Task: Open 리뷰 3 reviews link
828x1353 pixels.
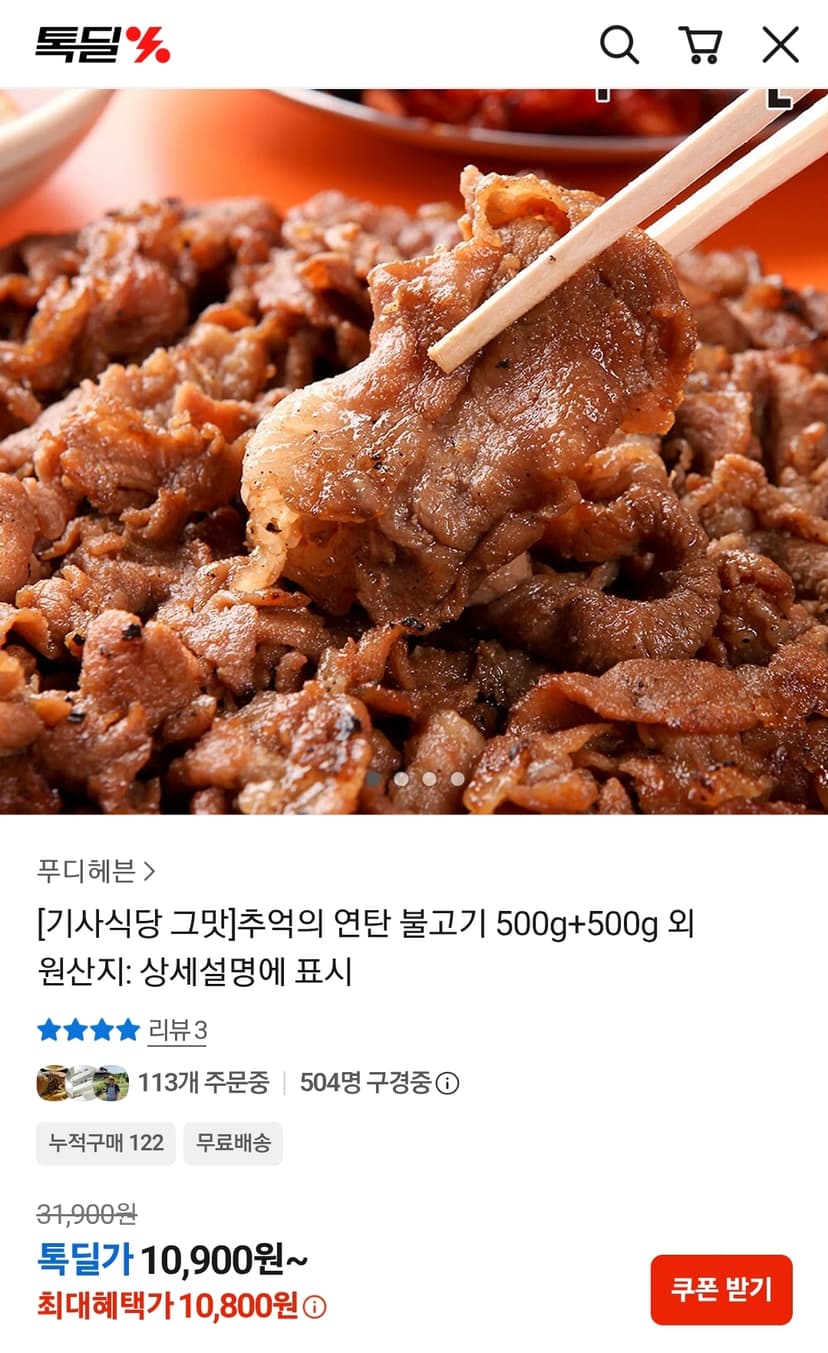Action: 178,1030
